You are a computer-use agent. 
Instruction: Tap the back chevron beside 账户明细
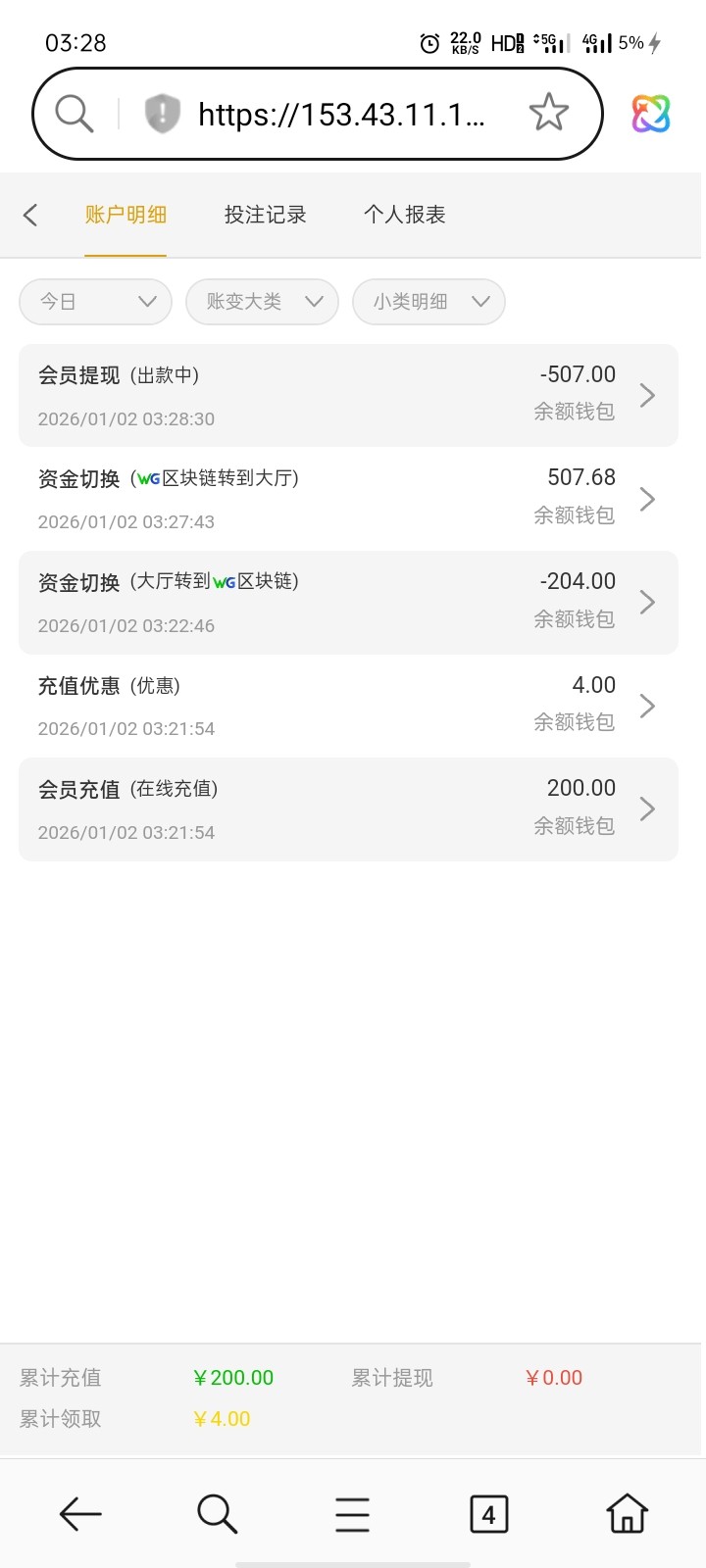[x=30, y=214]
